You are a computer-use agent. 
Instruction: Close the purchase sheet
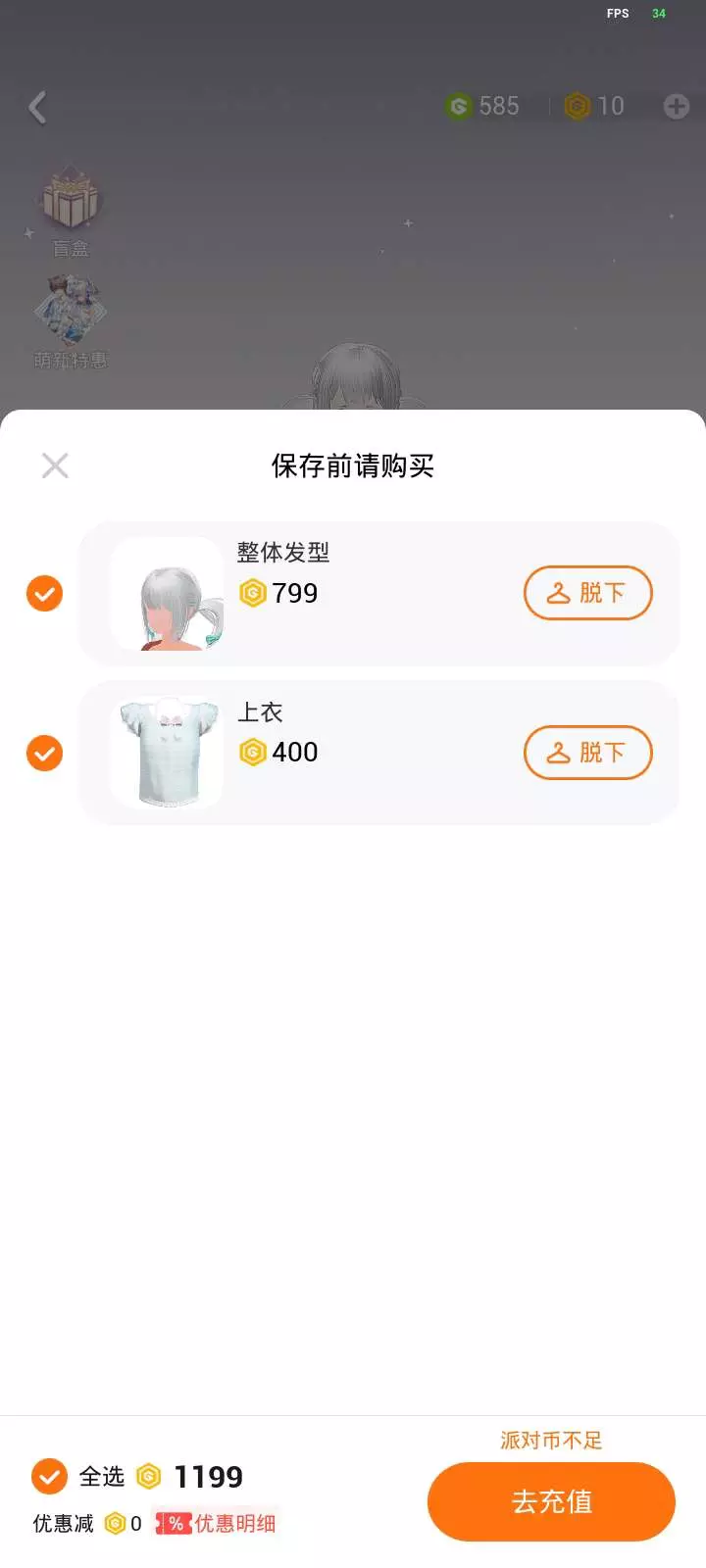point(55,465)
